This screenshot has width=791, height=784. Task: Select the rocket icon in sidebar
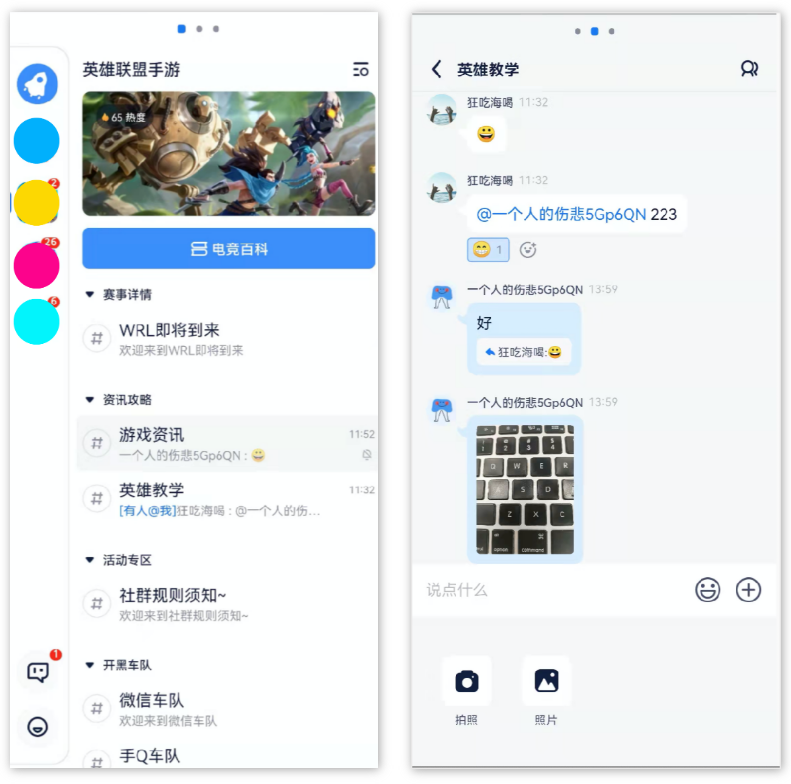click(x=37, y=84)
